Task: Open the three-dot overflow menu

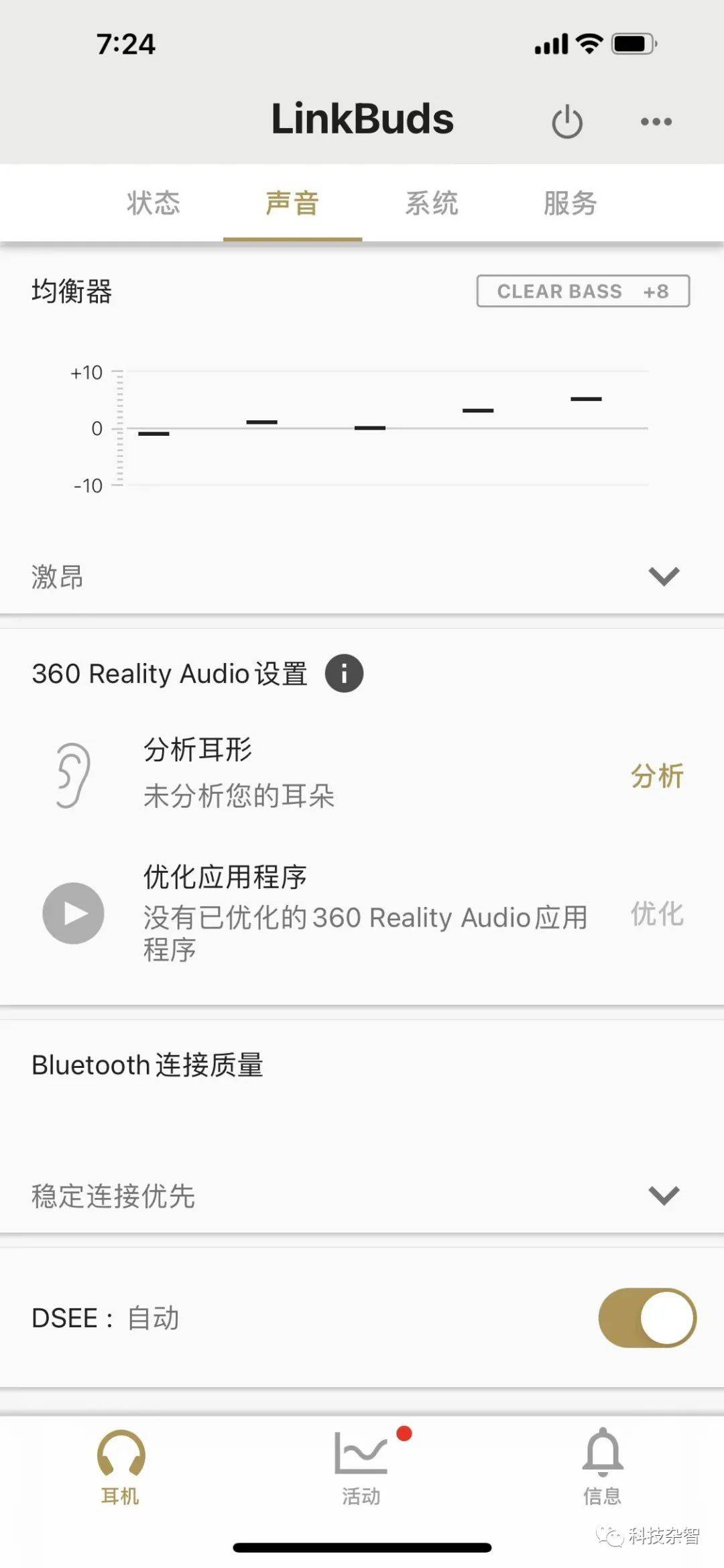Action: point(655,121)
